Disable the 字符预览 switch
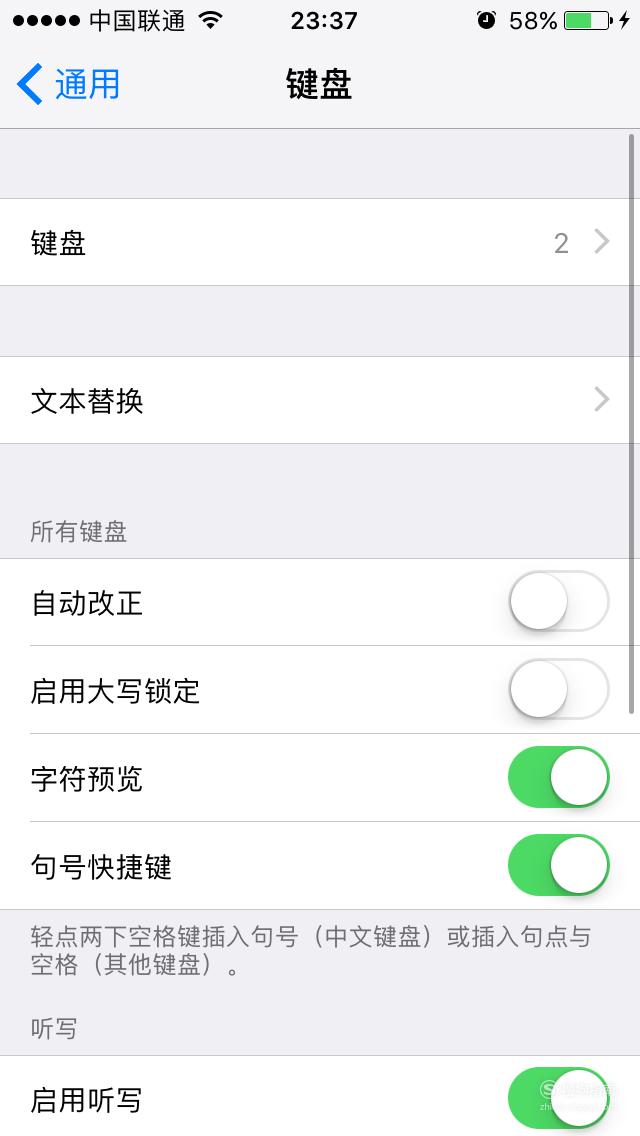Image resolution: width=640 pixels, height=1136 pixels. [x=559, y=777]
